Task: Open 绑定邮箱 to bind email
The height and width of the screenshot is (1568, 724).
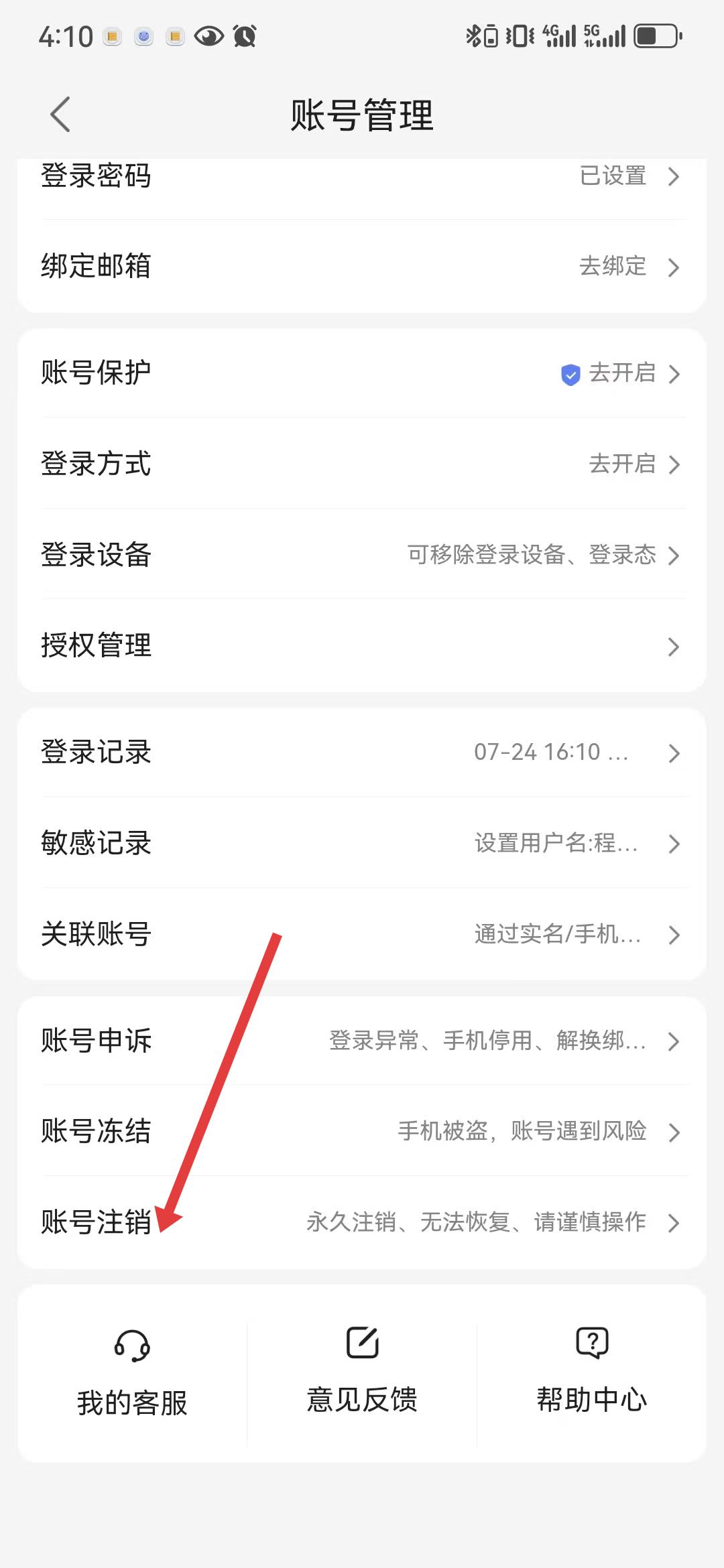Action: tap(362, 266)
